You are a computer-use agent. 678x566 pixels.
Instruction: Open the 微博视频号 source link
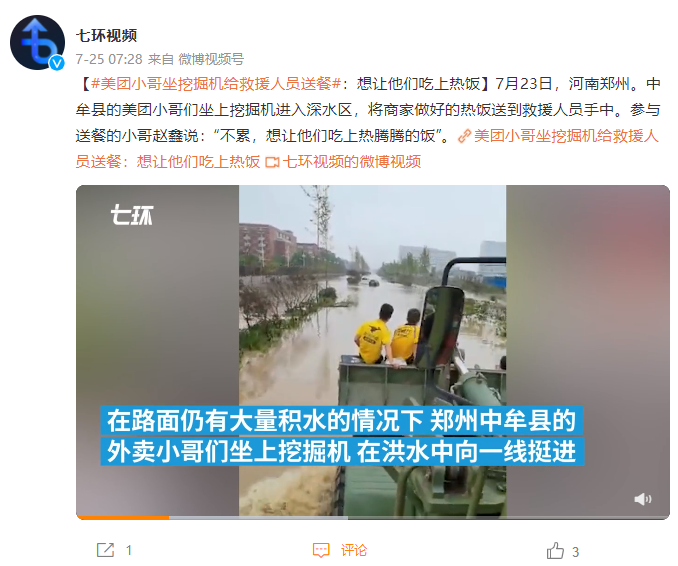coord(210,59)
